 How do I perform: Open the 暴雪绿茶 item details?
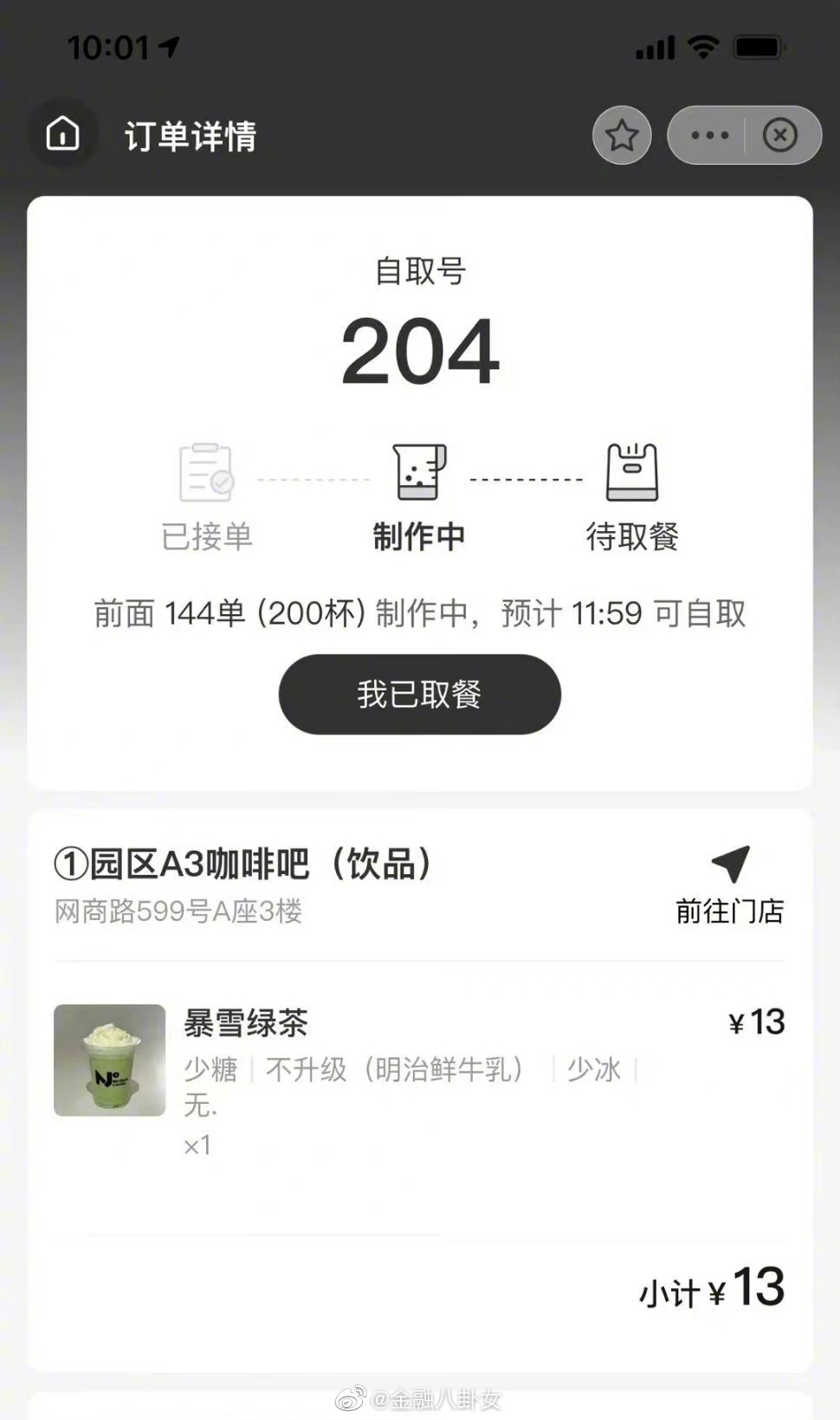coord(419,1080)
